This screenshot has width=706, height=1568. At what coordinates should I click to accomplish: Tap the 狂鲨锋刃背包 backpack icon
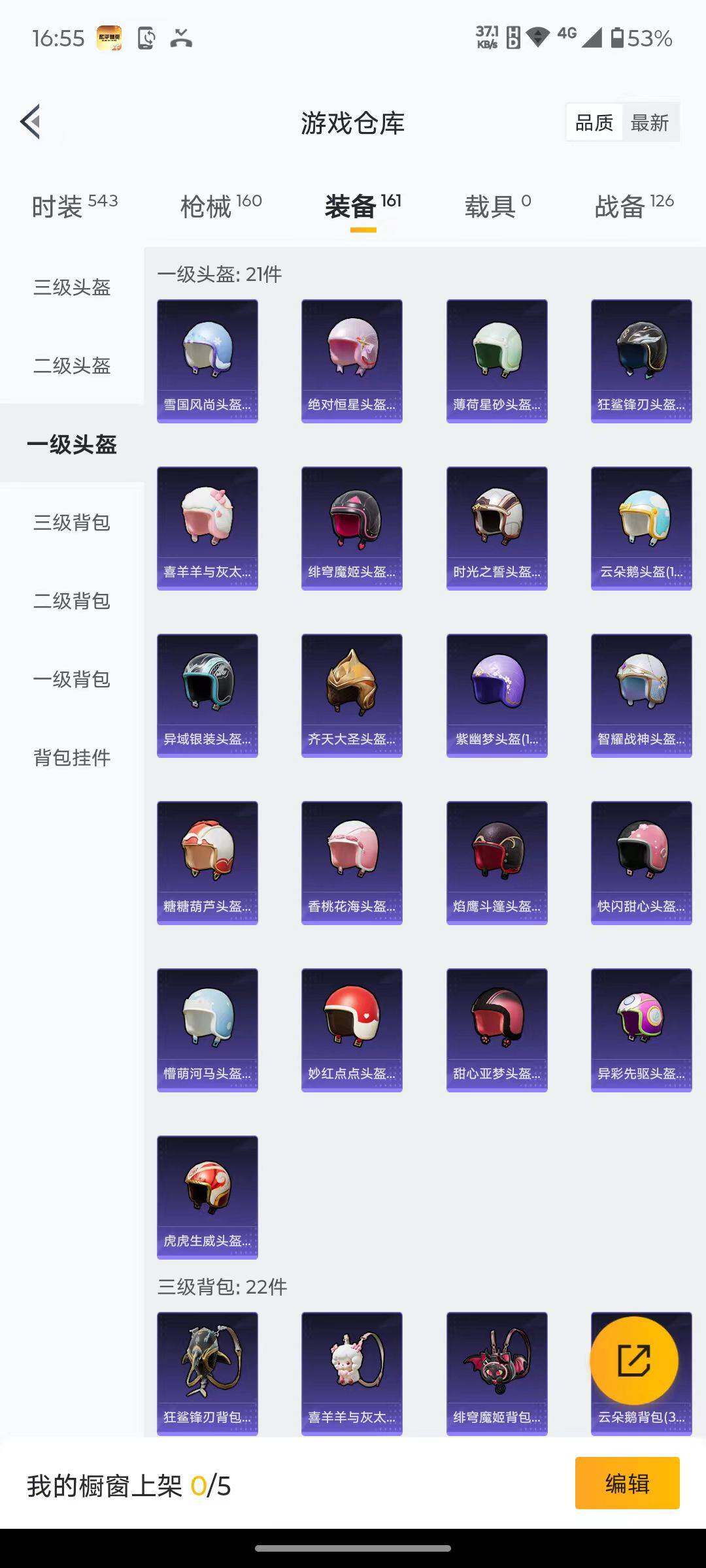pyautogui.click(x=207, y=1365)
